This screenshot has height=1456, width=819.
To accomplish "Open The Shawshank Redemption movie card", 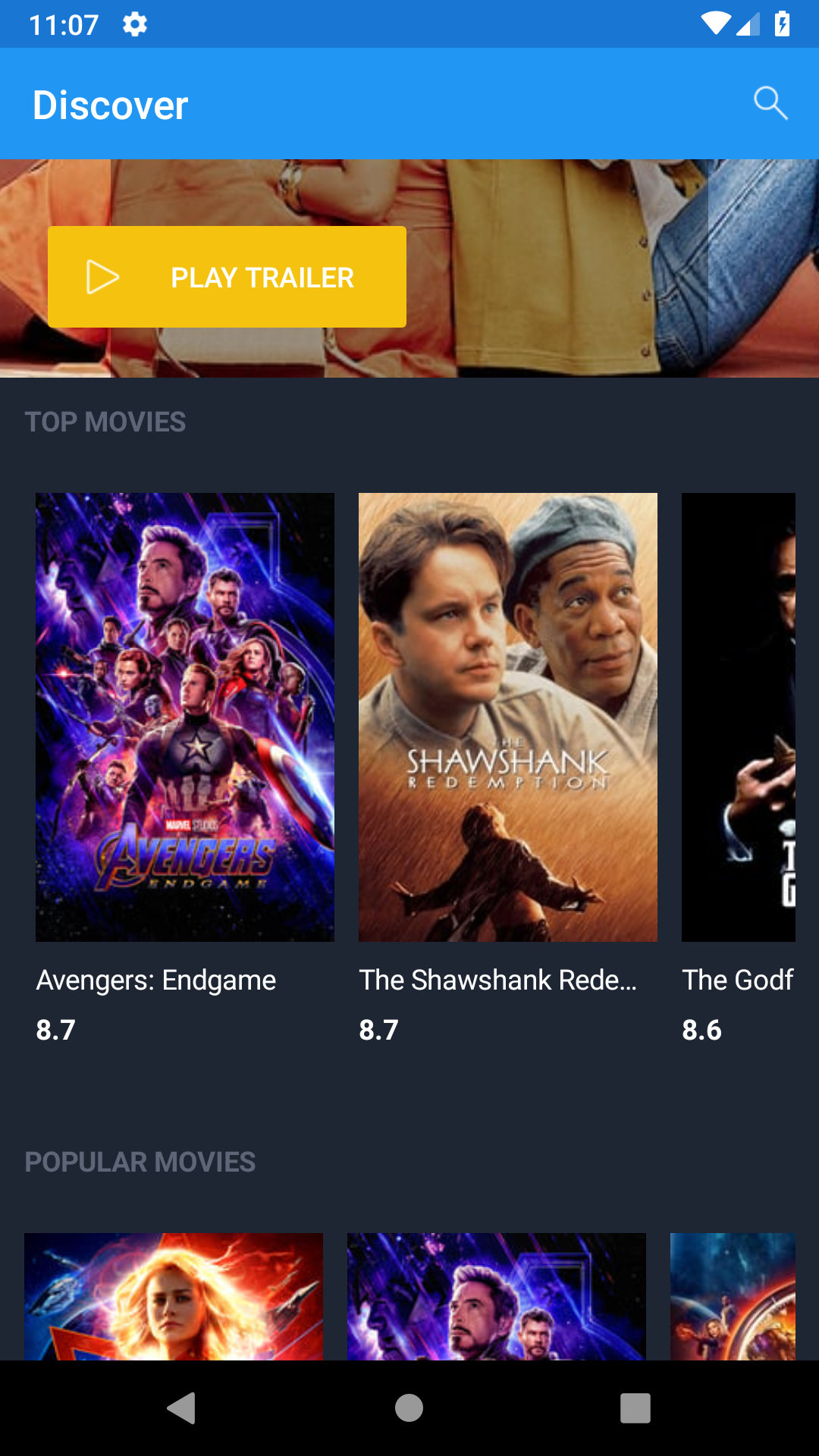I will click(507, 717).
